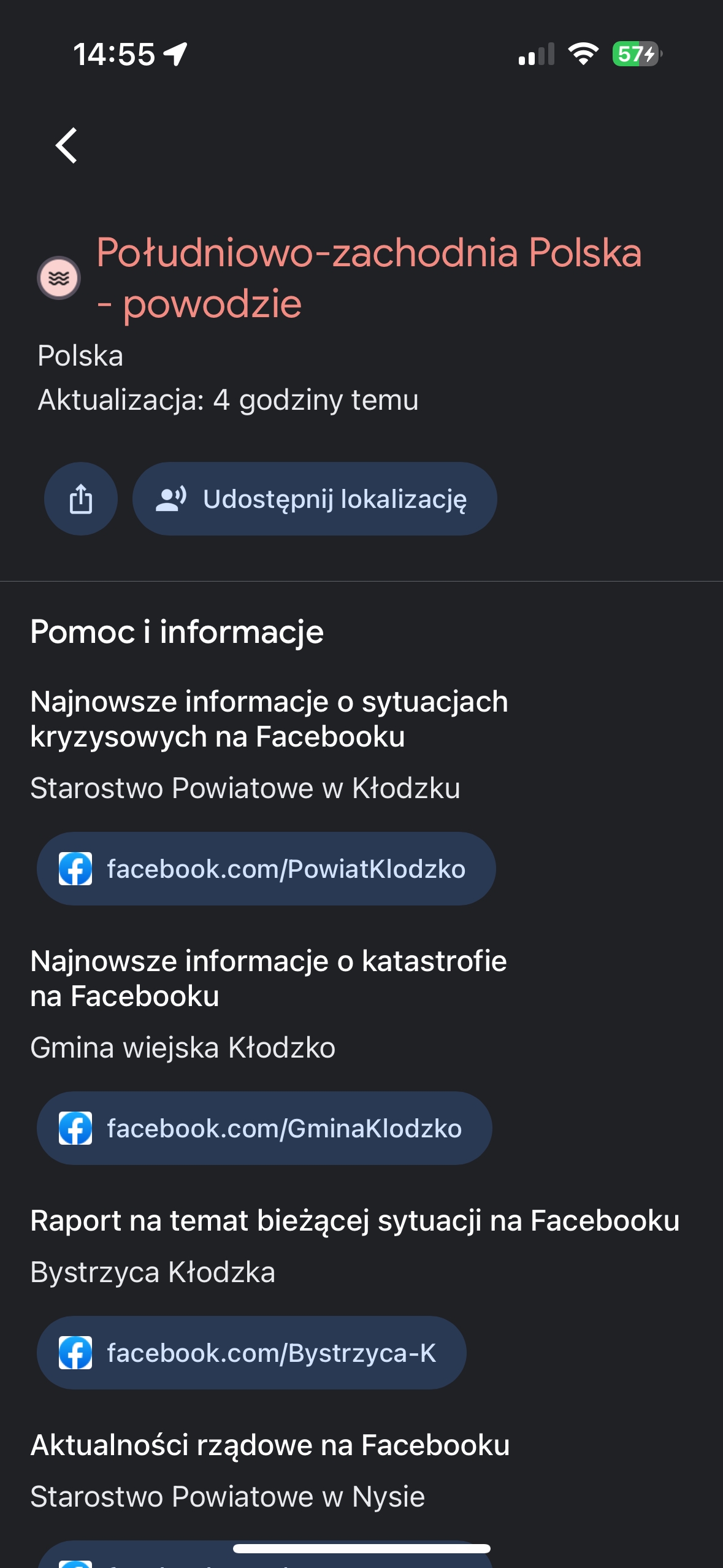The height and width of the screenshot is (1568, 723).
Task: Share this flood alert
Action: coord(81,499)
